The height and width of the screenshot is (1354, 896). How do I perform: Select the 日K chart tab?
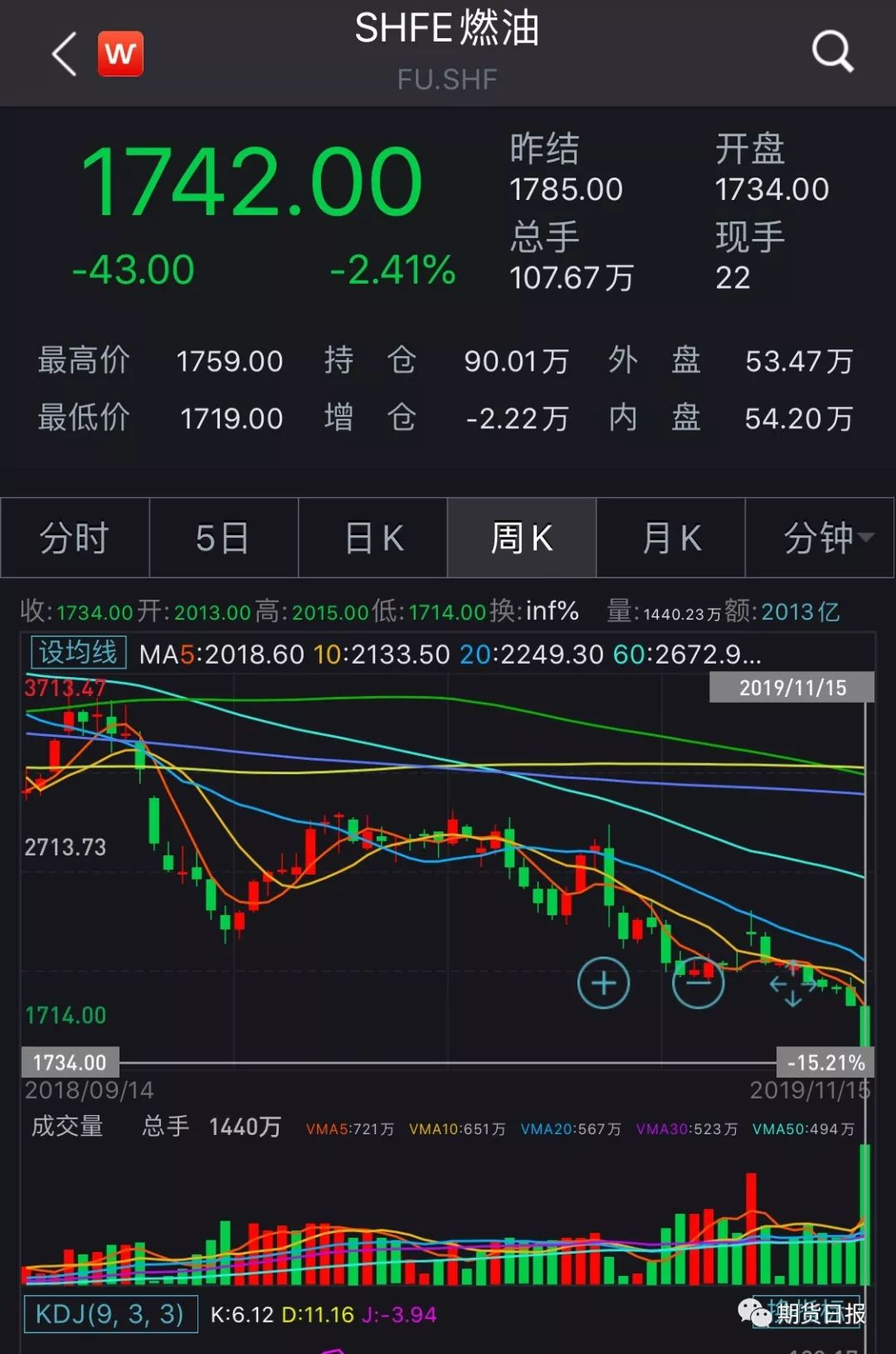[x=373, y=538]
